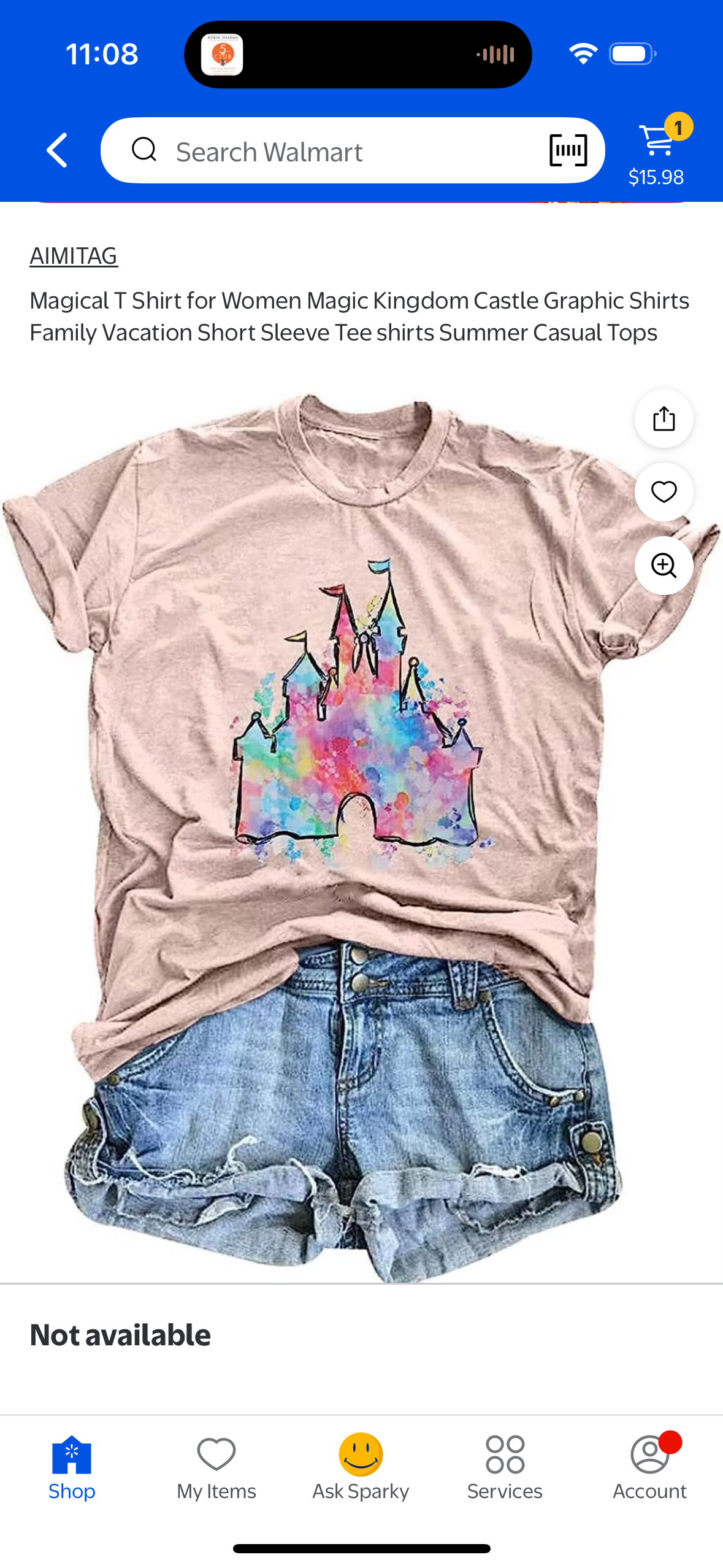Open Ask Sparky assistant
The image size is (723, 1568).
[361, 1467]
